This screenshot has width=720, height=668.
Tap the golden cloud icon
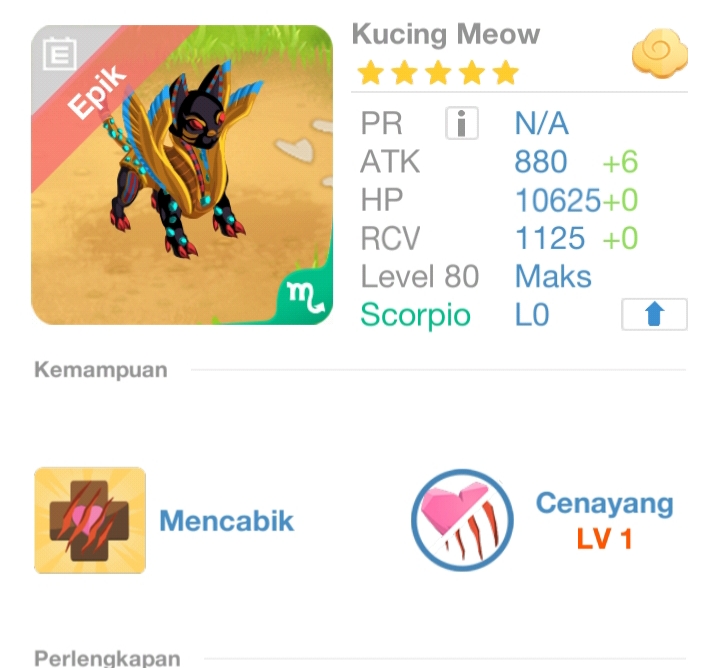(659, 55)
